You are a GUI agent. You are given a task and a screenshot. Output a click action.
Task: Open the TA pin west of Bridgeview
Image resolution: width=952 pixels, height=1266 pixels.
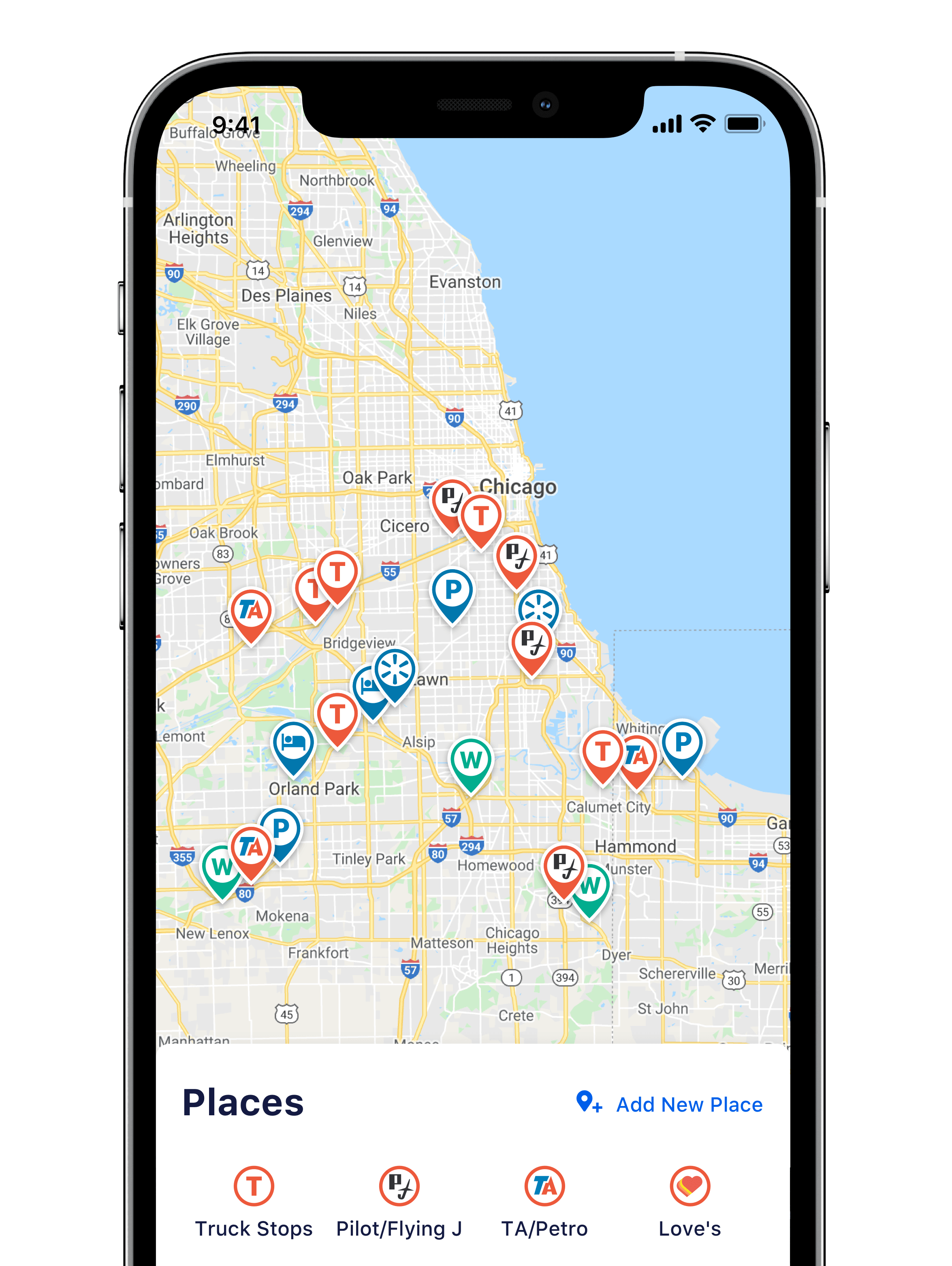point(251,611)
